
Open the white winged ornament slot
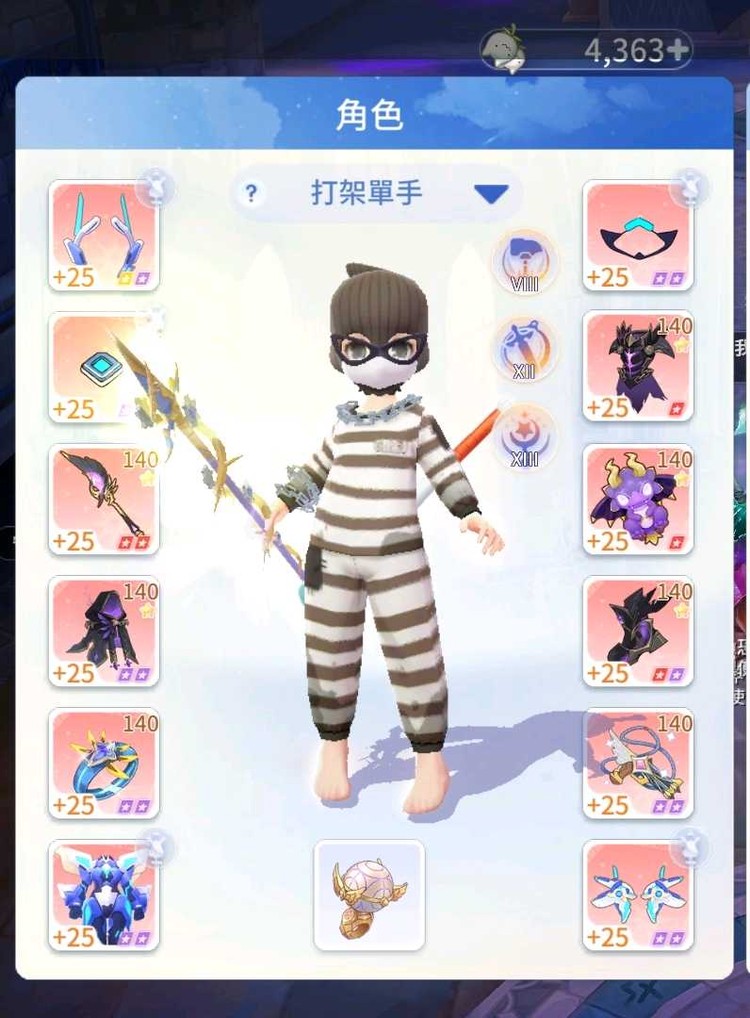point(638,896)
